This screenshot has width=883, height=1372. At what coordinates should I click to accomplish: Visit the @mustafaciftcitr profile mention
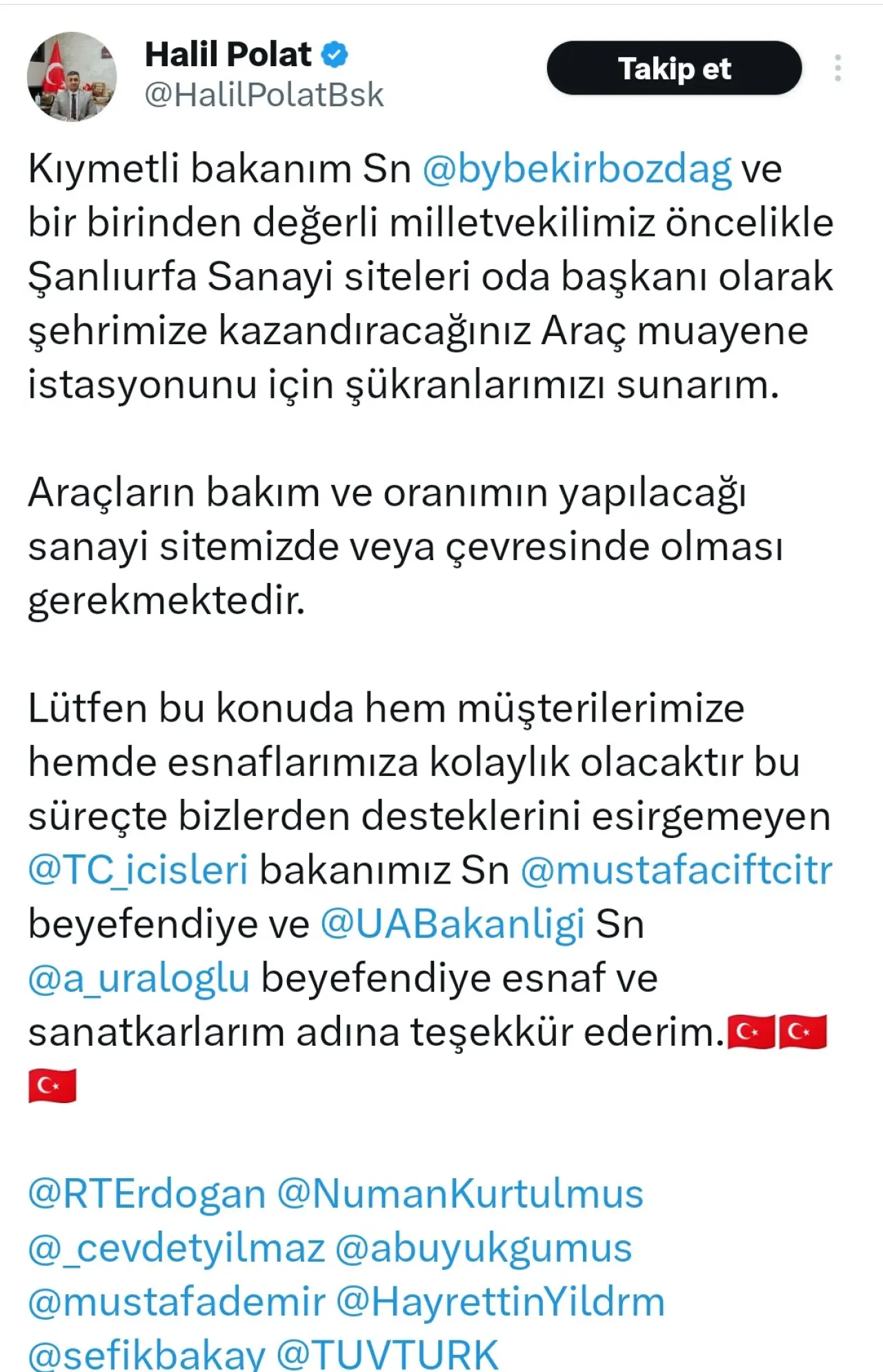pyautogui.click(x=676, y=870)
